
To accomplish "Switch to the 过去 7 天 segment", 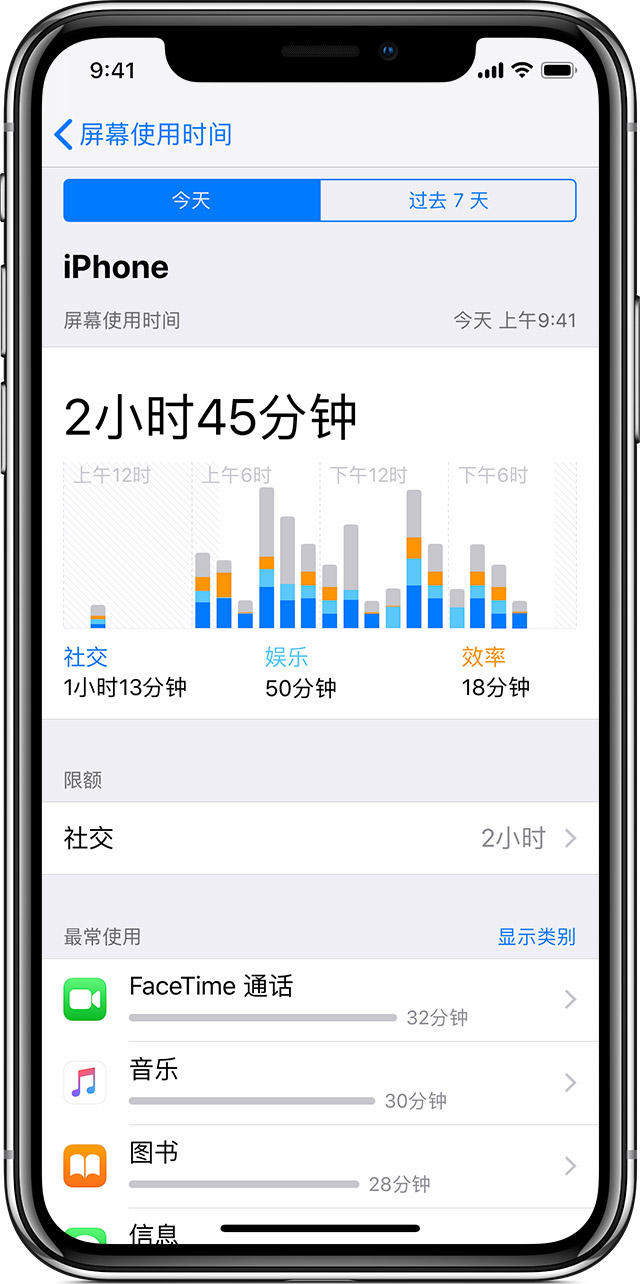I will (448, 200).
